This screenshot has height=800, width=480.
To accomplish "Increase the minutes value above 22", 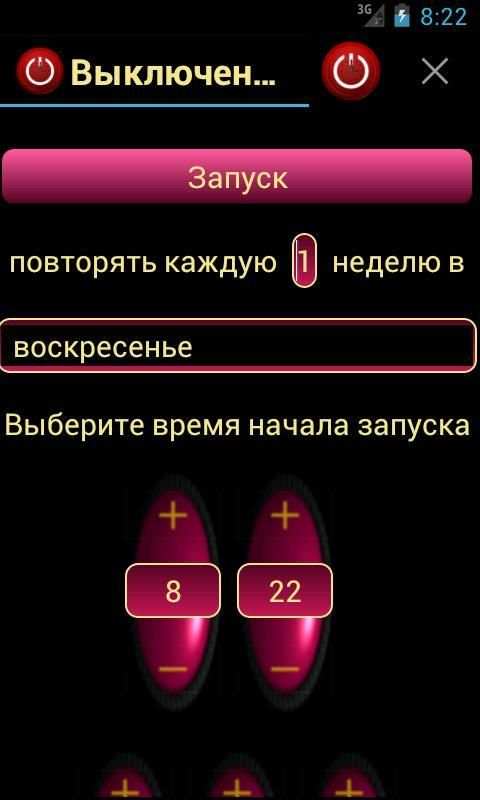I will pos(285,517).
